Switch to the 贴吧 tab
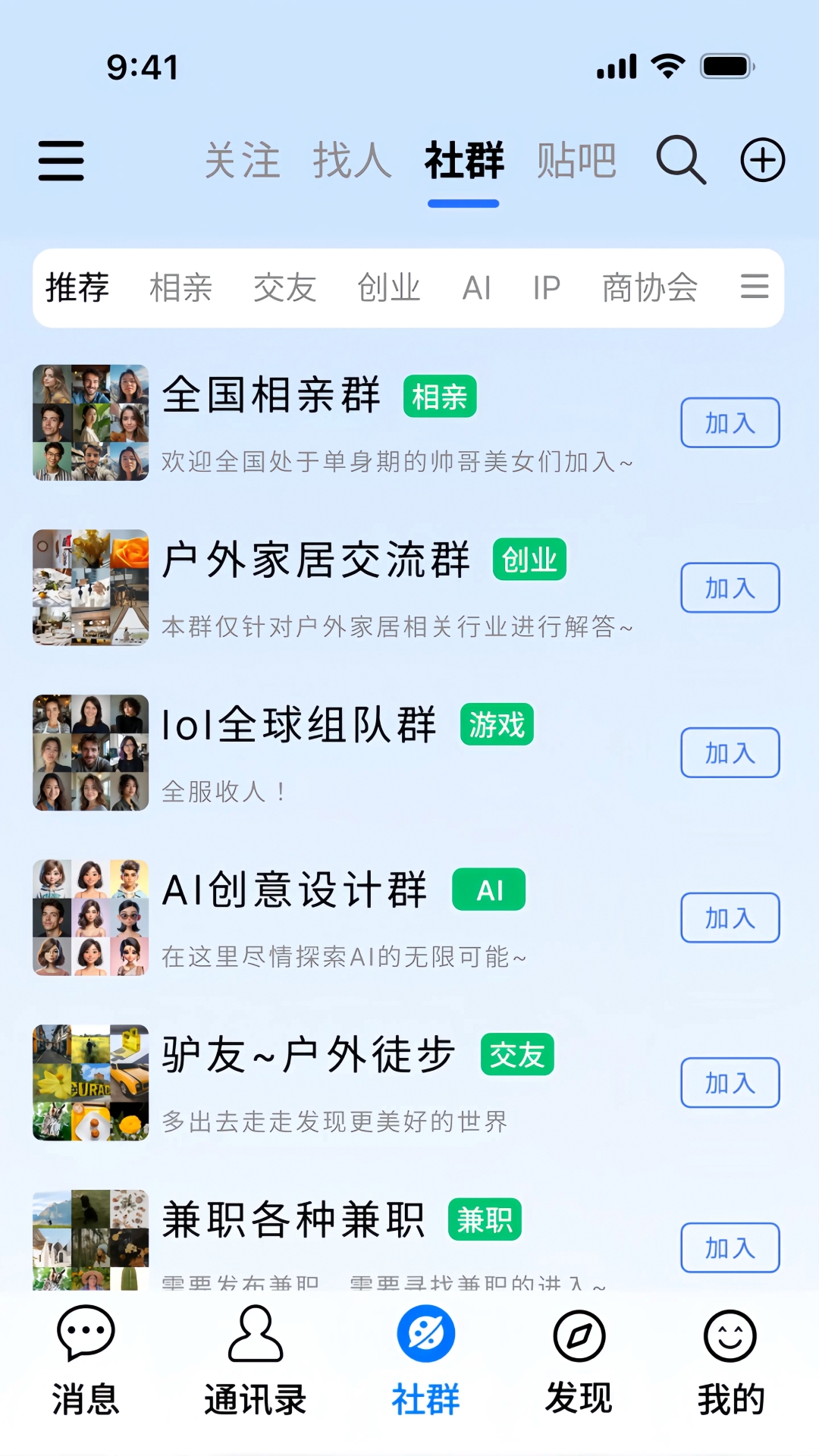 tap(576, 161)
